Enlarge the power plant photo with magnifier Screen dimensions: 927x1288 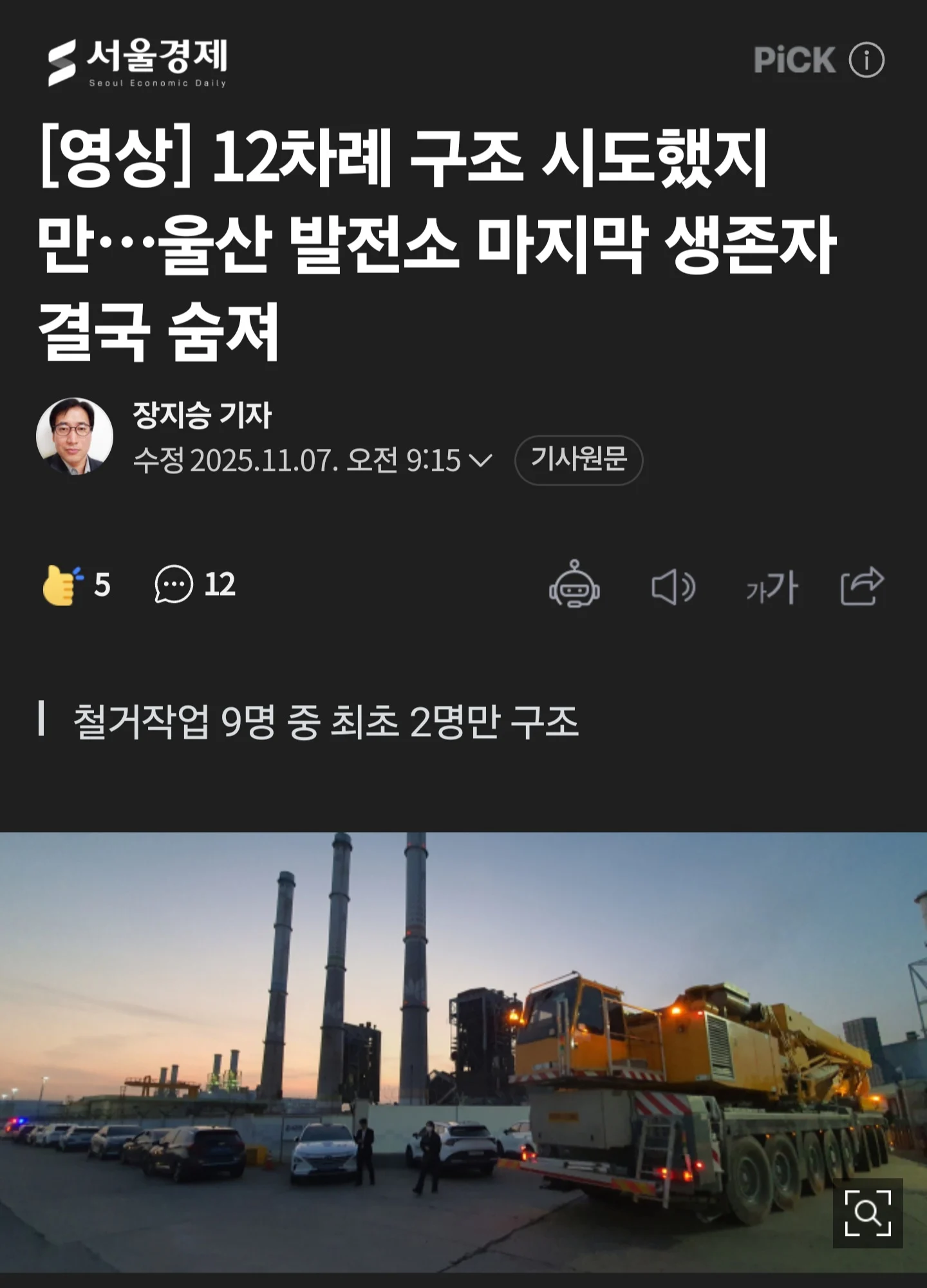(x=867, y=1213)
